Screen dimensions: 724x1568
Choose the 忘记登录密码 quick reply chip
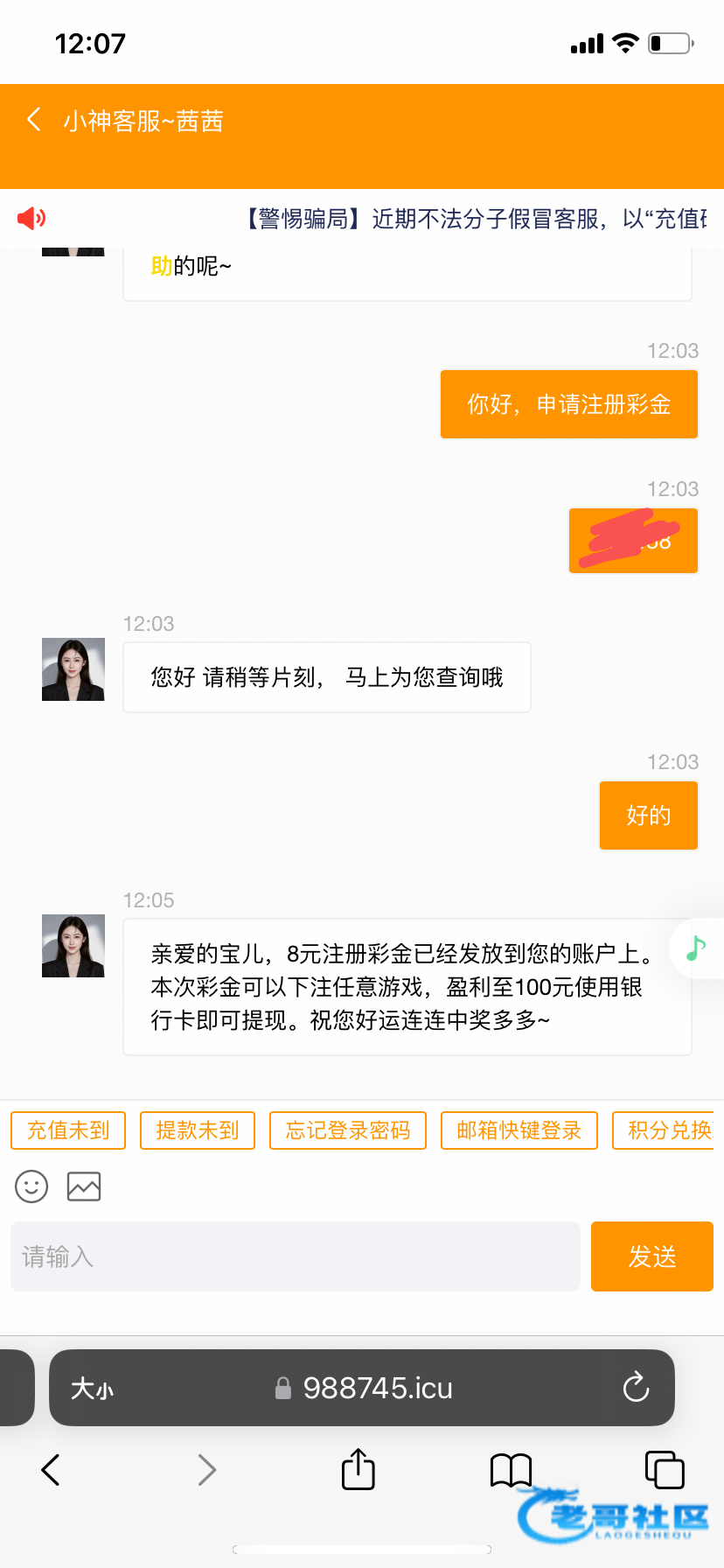click(x=348, y=1130)
